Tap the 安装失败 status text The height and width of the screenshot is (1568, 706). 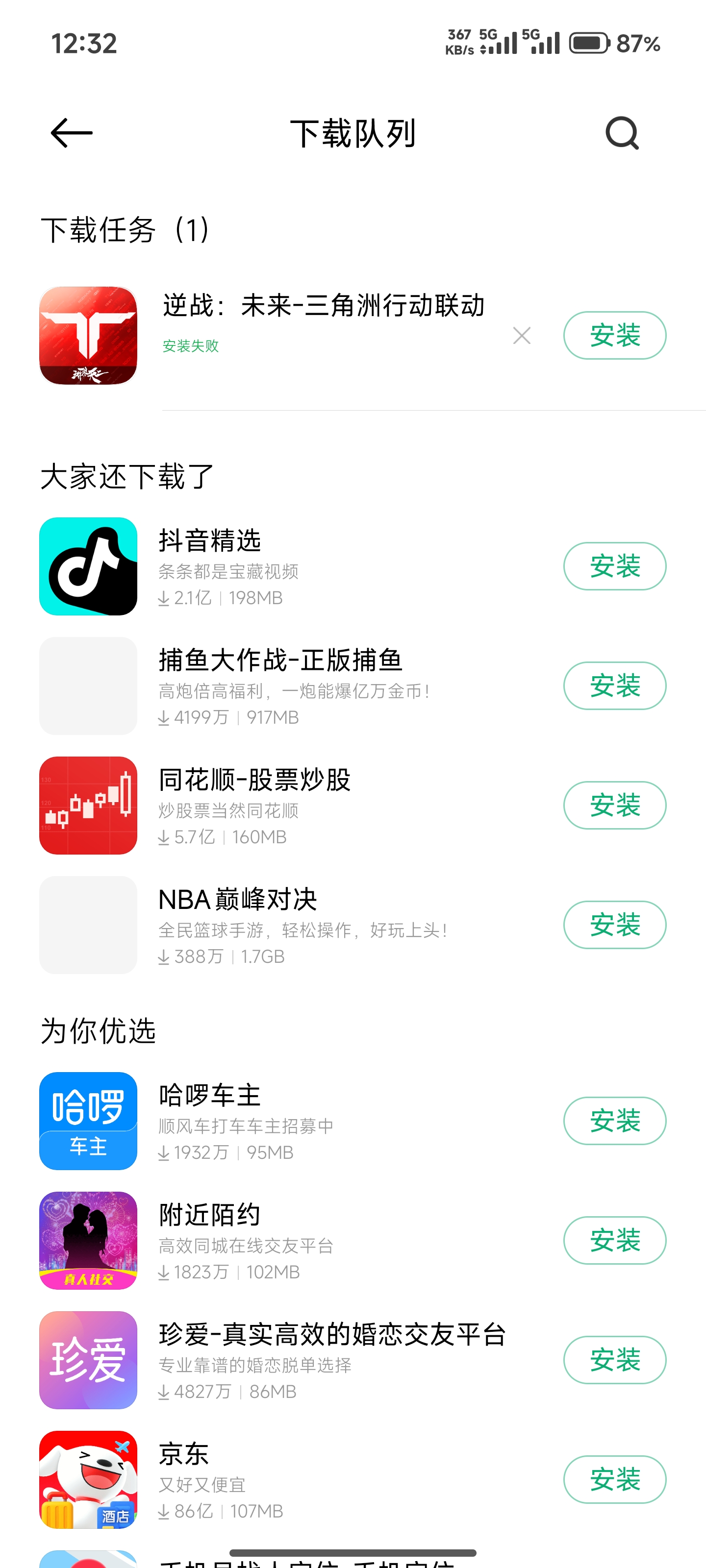point(191,346)
